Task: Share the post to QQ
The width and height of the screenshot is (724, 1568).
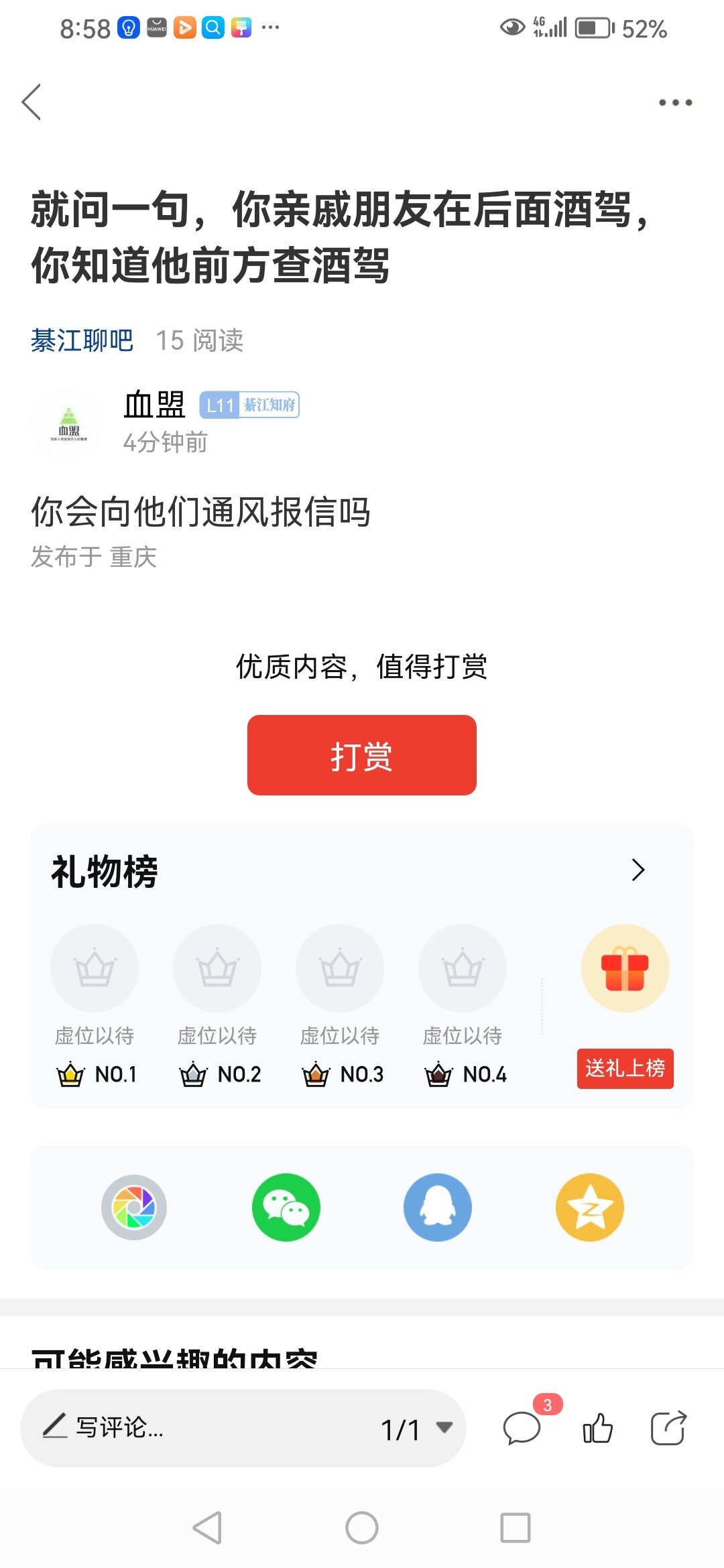Action: pos(437,1207)
